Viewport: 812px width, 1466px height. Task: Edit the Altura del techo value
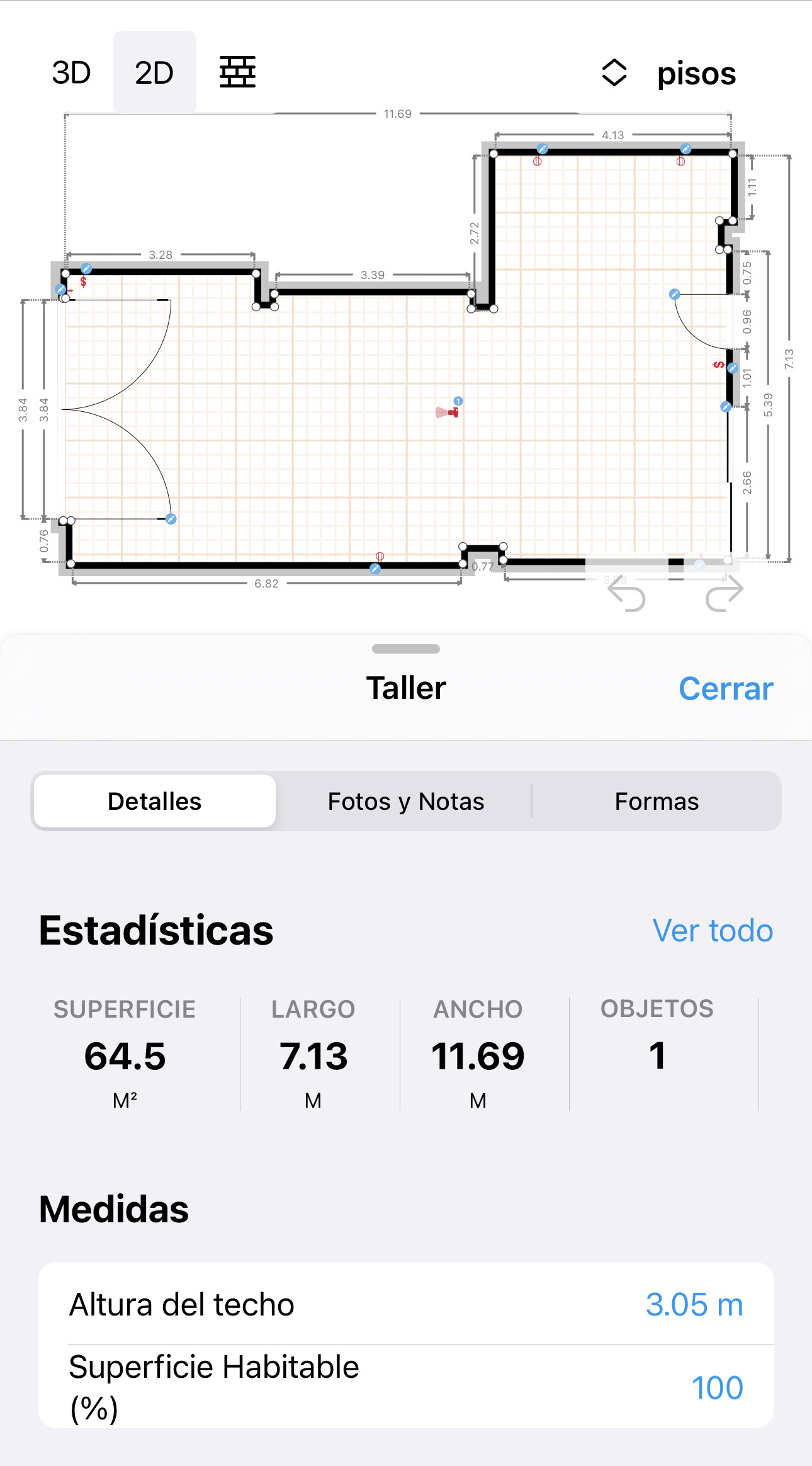(x=694, y=1304)
